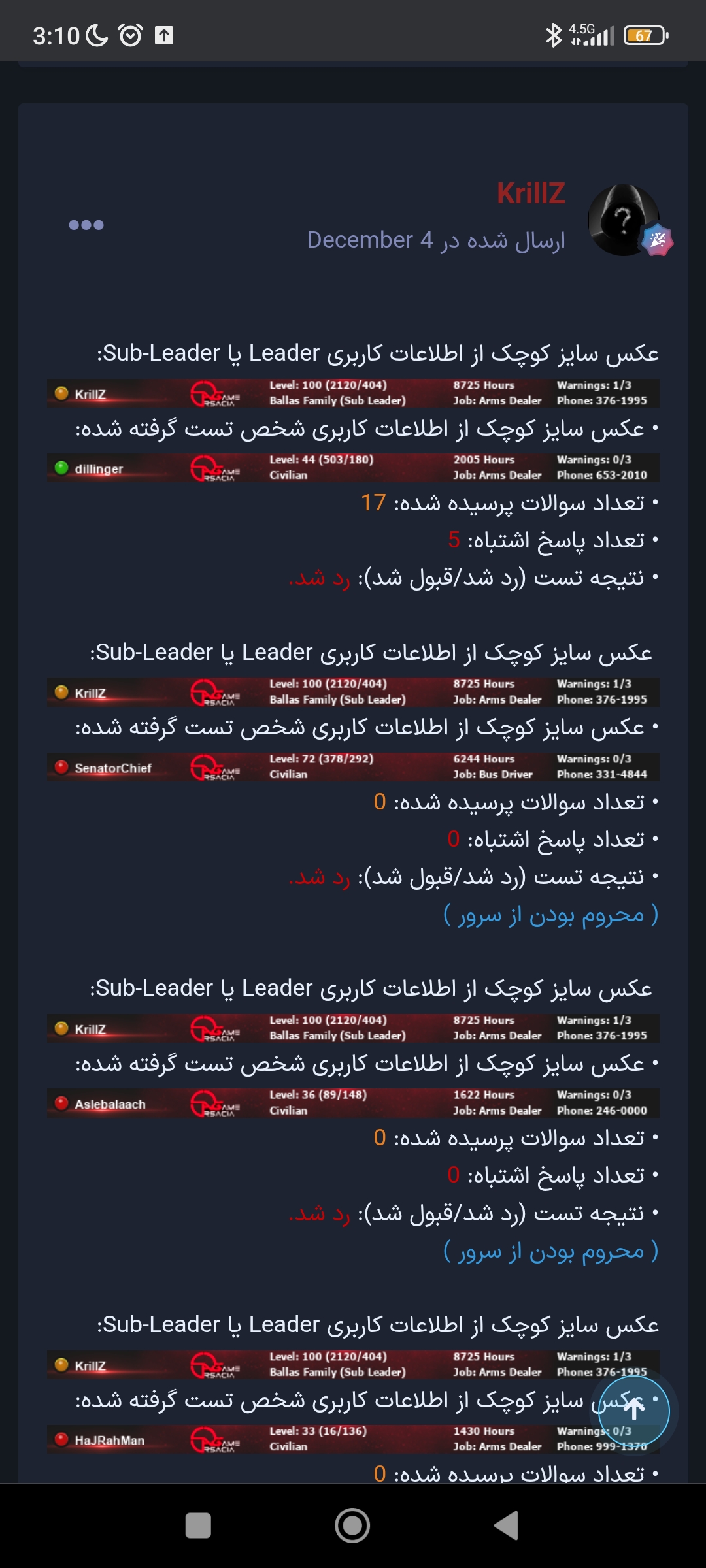Go back using the system back button
706x1568 pixels.
[507, 1526]
